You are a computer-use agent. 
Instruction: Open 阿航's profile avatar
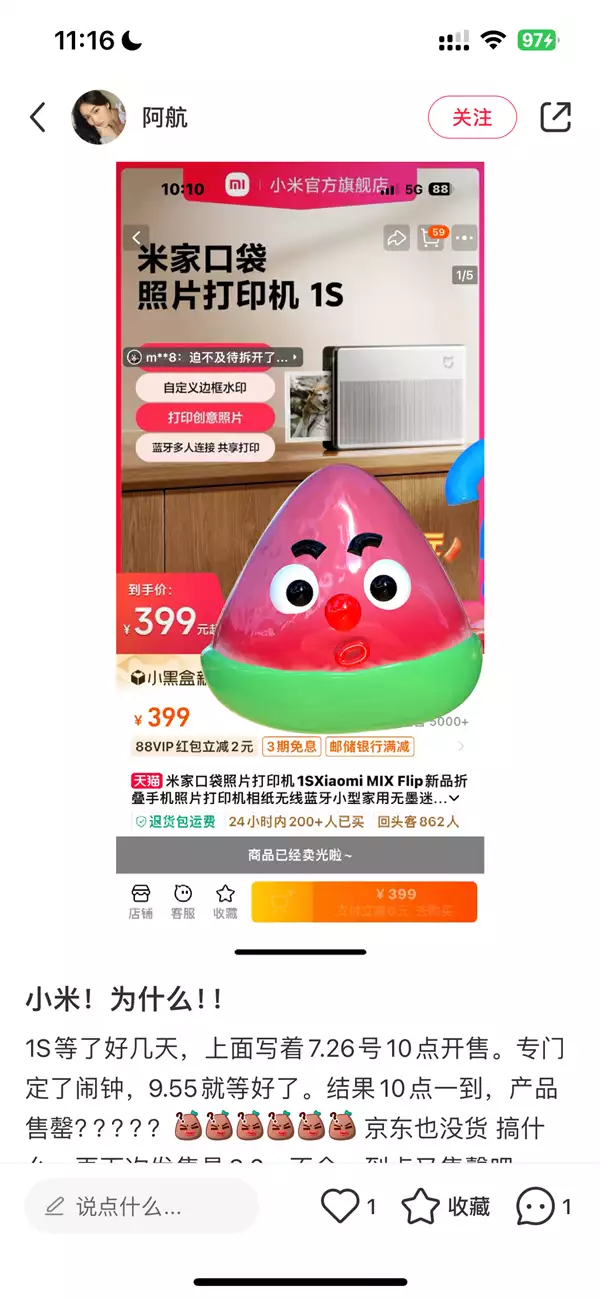(x=98, y=117)
